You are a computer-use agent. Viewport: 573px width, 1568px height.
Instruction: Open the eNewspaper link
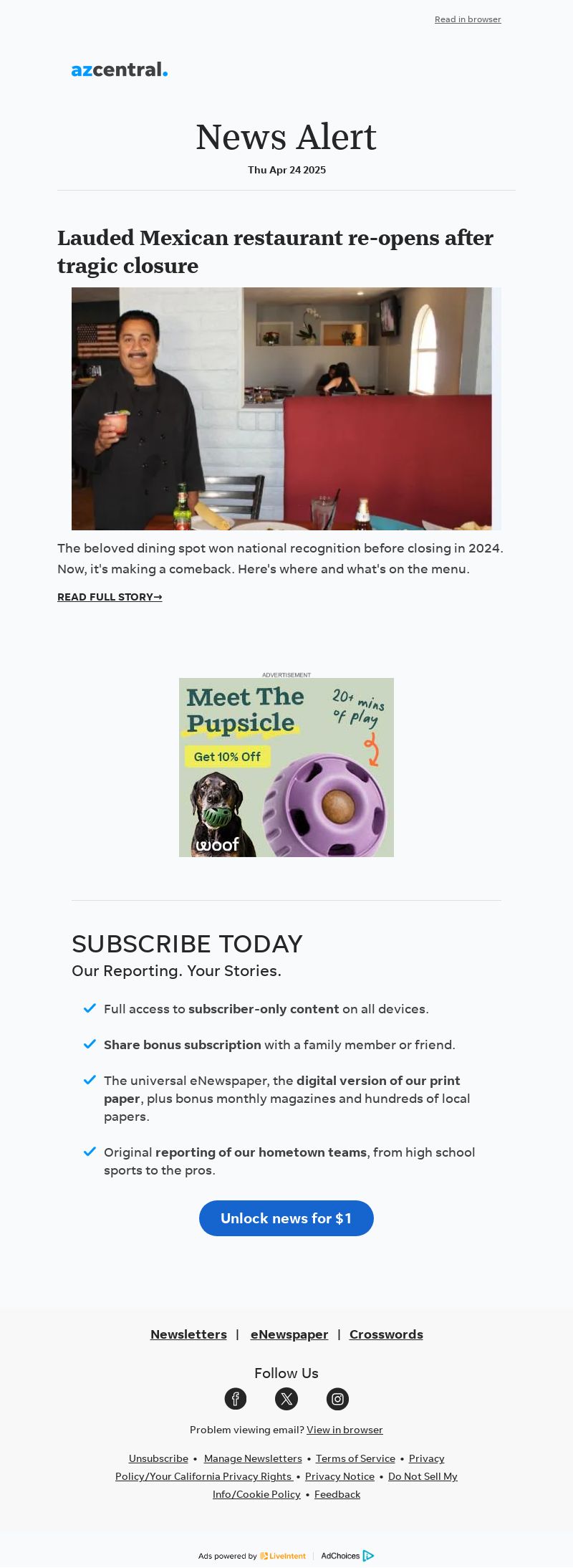[289, 1334]
